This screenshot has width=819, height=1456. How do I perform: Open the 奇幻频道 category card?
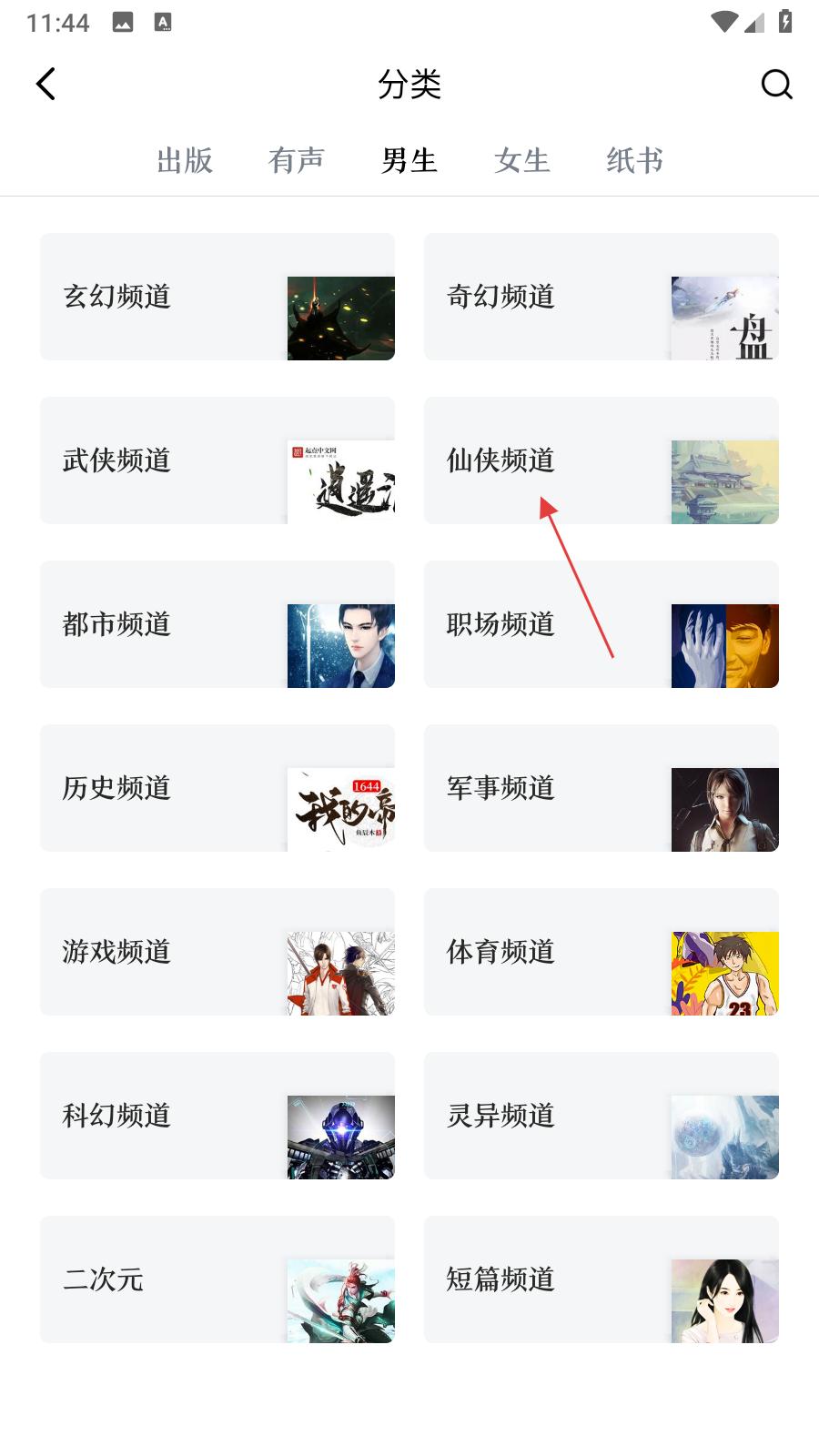[602, 297]
